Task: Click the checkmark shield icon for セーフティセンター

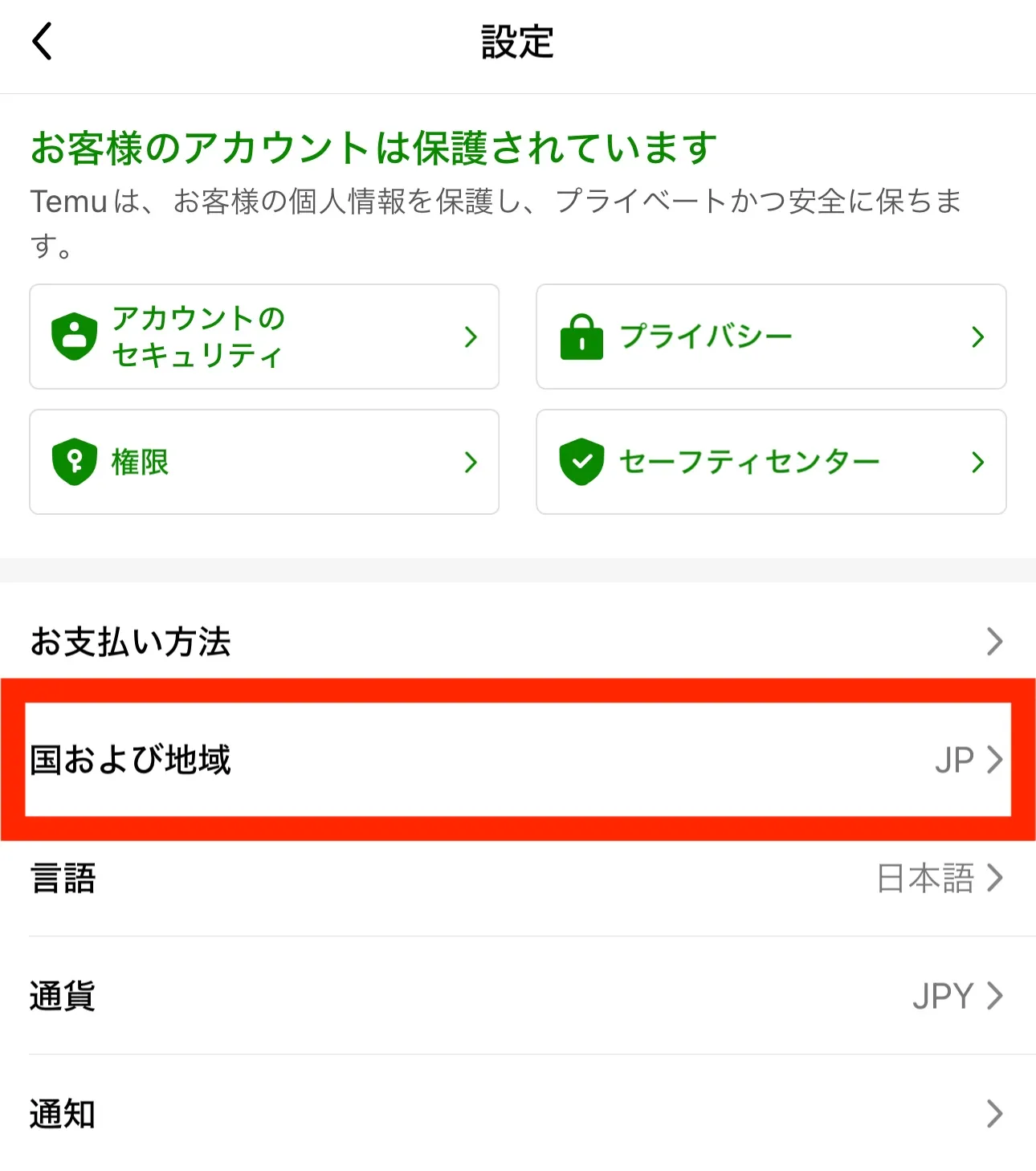Action: click(581, 462)
